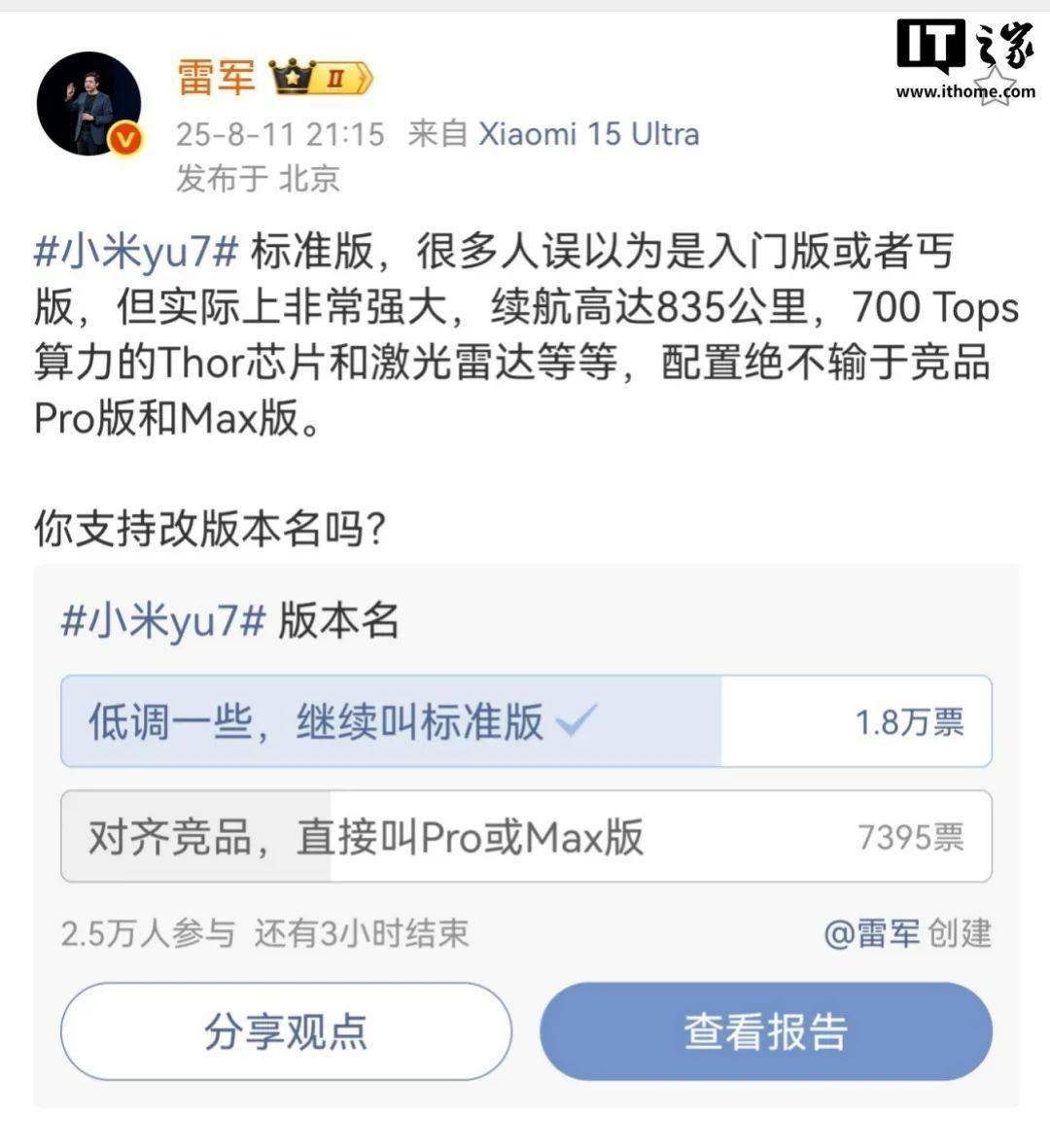Image resolution: width=1050 pixels, height=1148 pixels.
Task: Select the poll option 低调一些，继续叫标准版
Action: pos(525,722)
